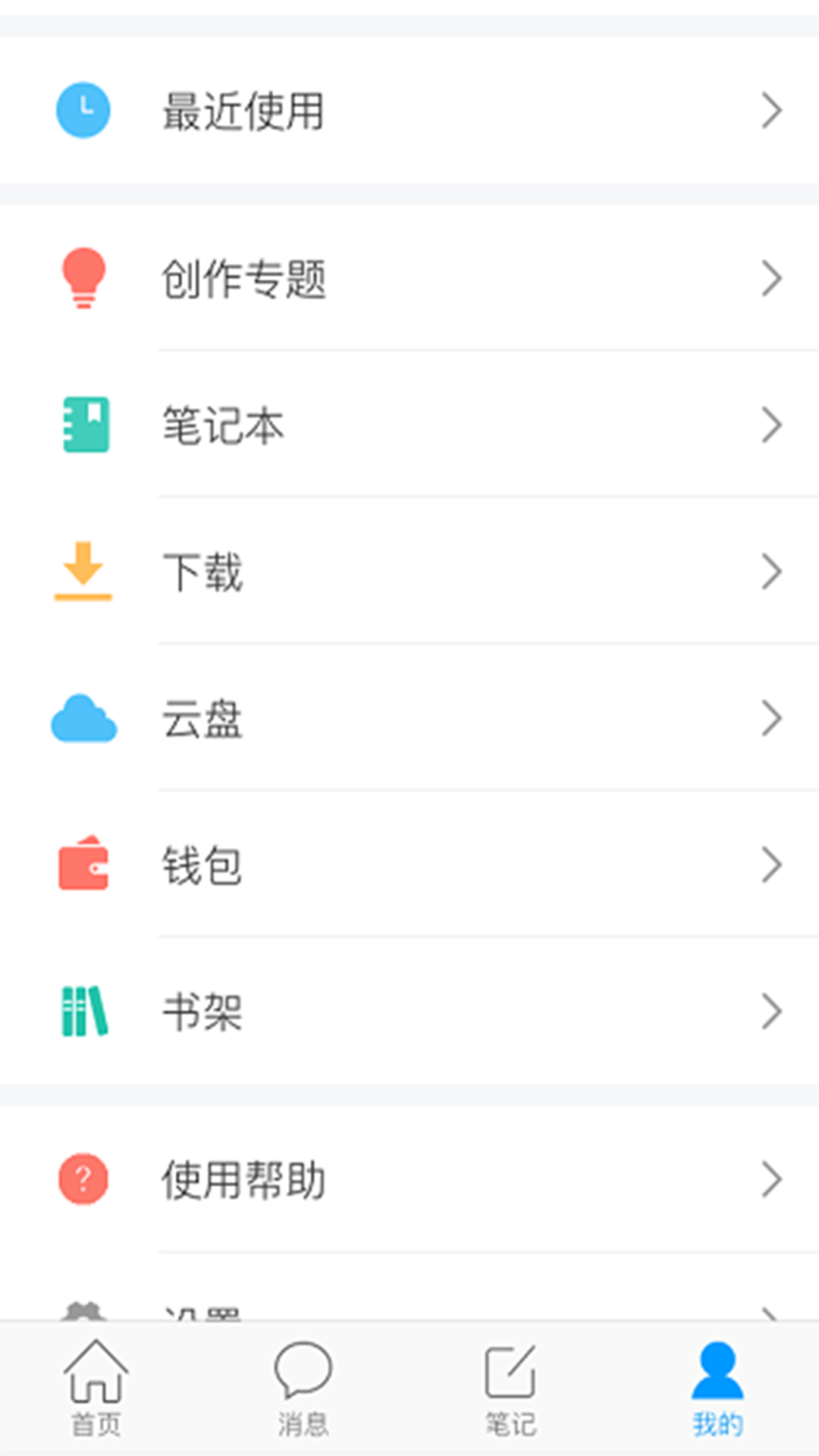The width and height of the screenshot is (819, 1456).
Task: Select the green notebook icon for 笔记本
Action: [x=83, y=424]
